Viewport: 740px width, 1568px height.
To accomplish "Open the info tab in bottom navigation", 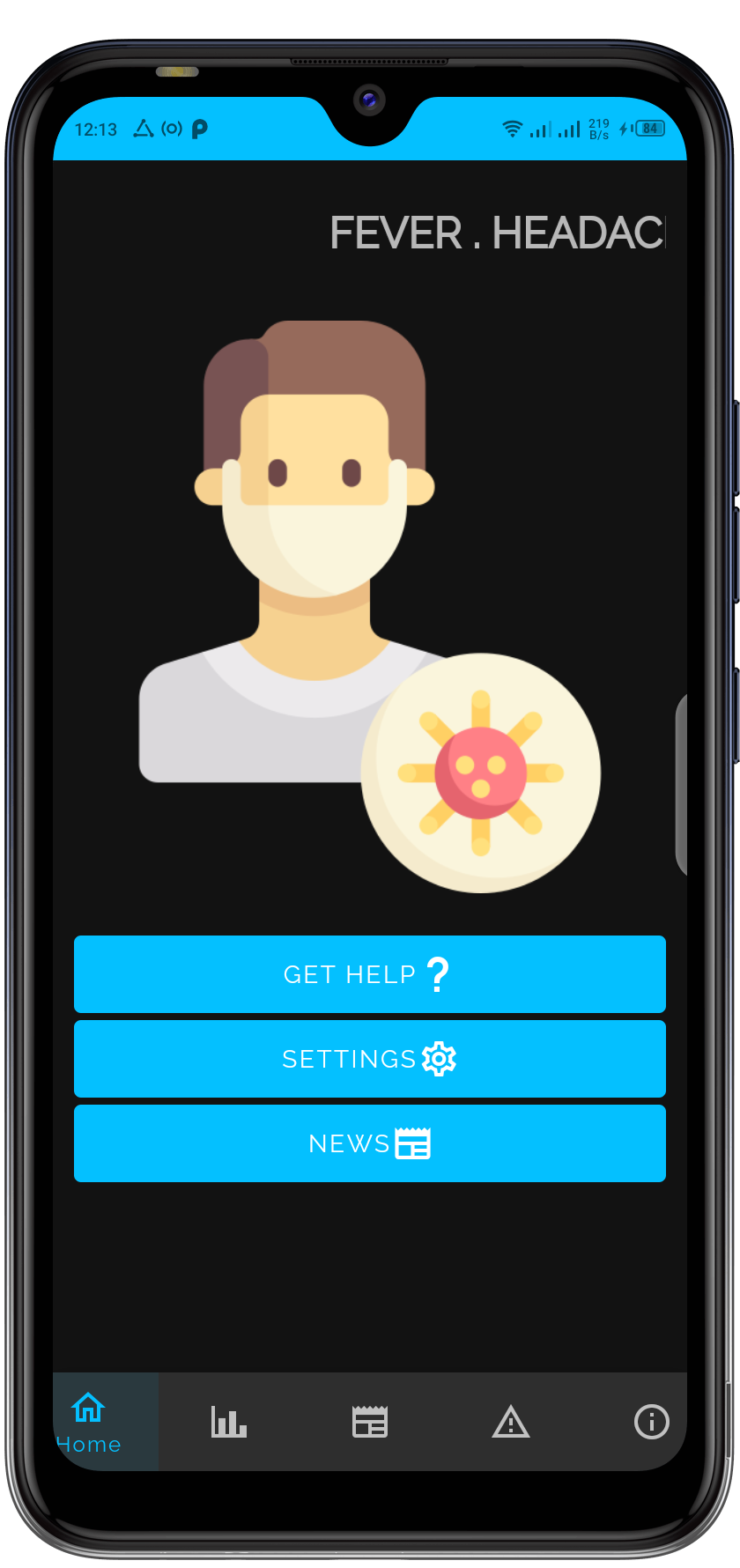I will point(651,1421).
